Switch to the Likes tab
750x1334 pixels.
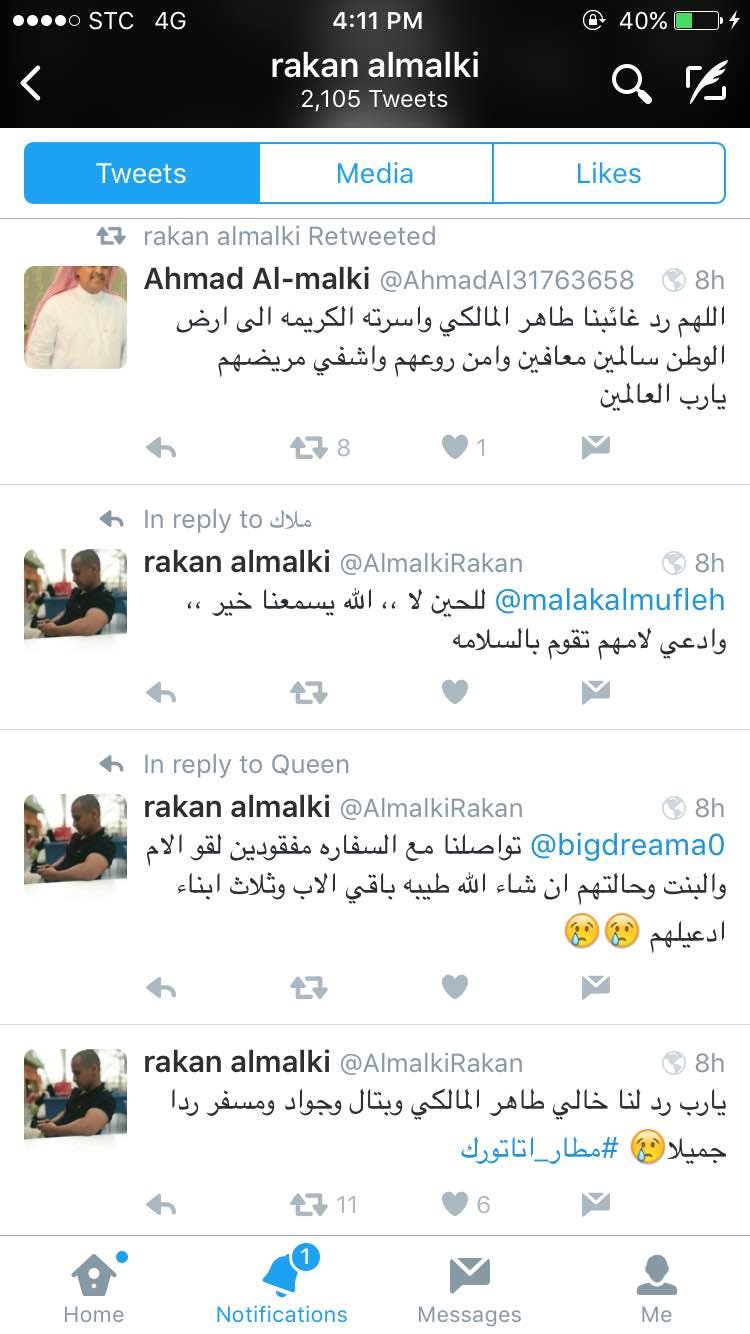coord(608,173)
